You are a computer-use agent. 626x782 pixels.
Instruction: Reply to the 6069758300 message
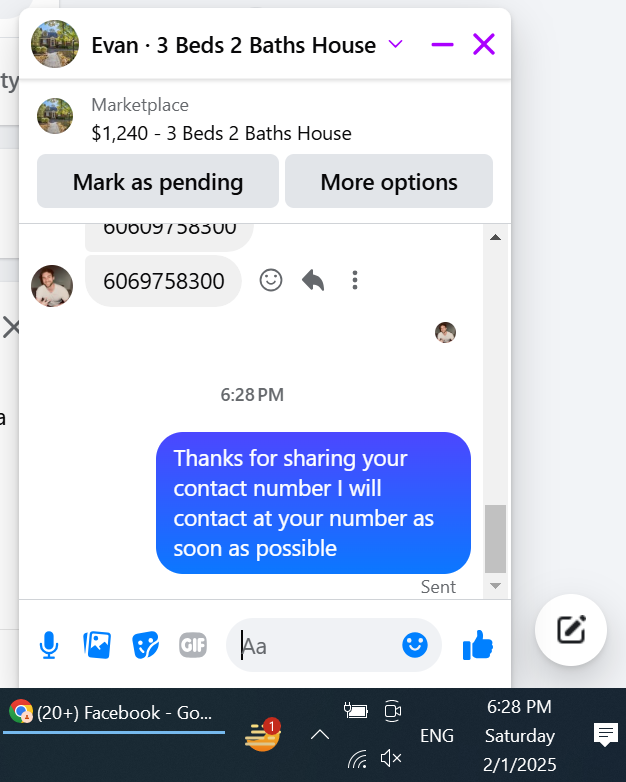[313, 281]
